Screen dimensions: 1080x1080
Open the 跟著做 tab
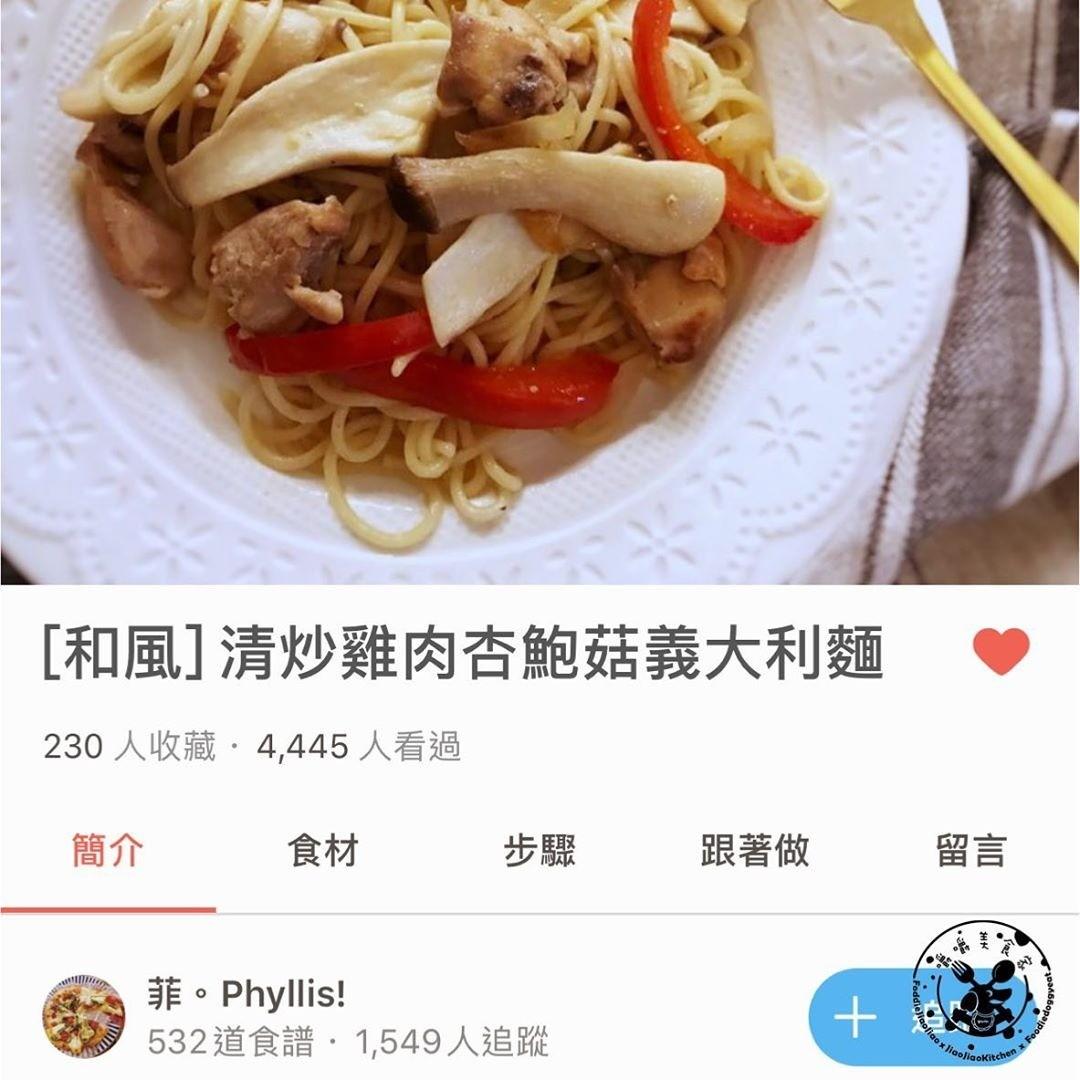[755, 851]
